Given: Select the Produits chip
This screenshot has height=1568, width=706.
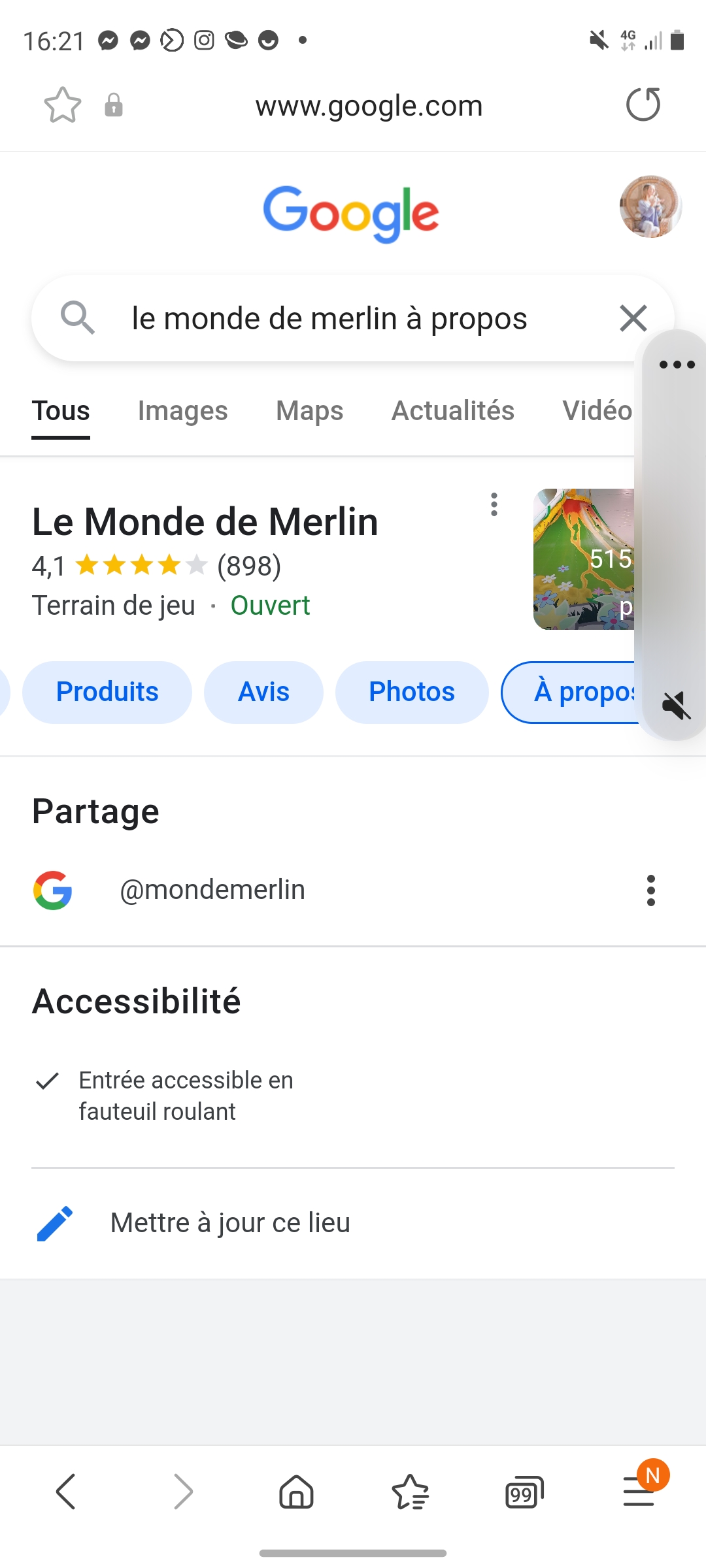Looking at the screenshot, I should point(107,692).
